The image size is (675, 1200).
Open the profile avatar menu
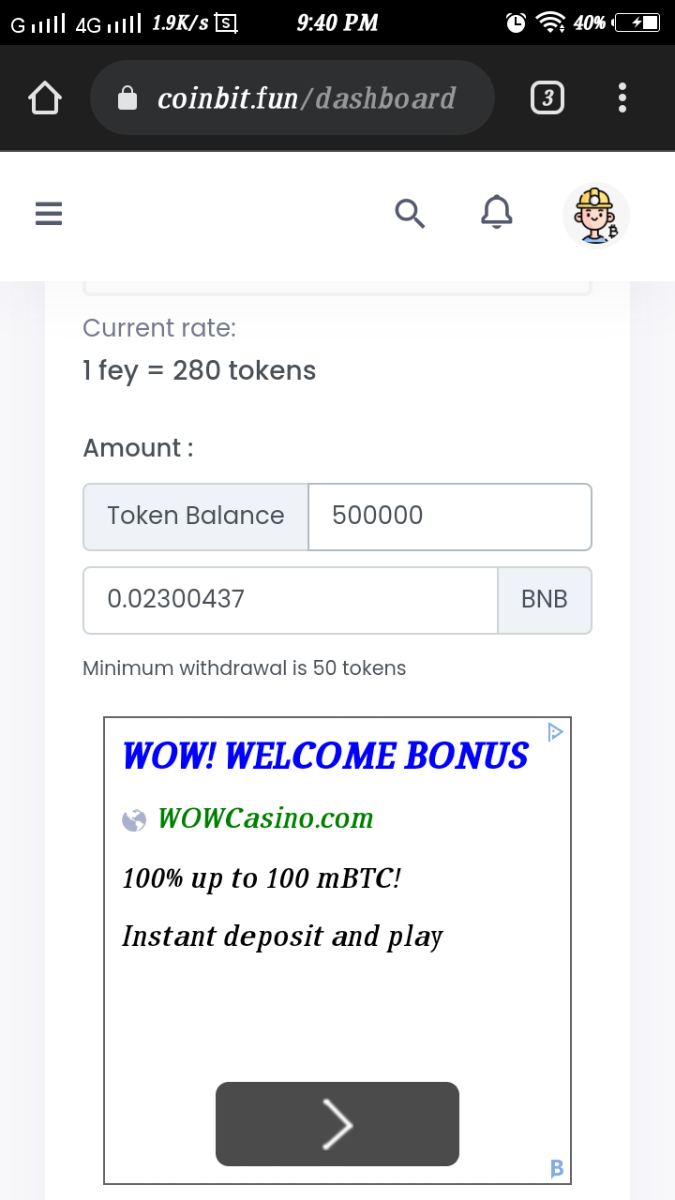tap(595, 214)
